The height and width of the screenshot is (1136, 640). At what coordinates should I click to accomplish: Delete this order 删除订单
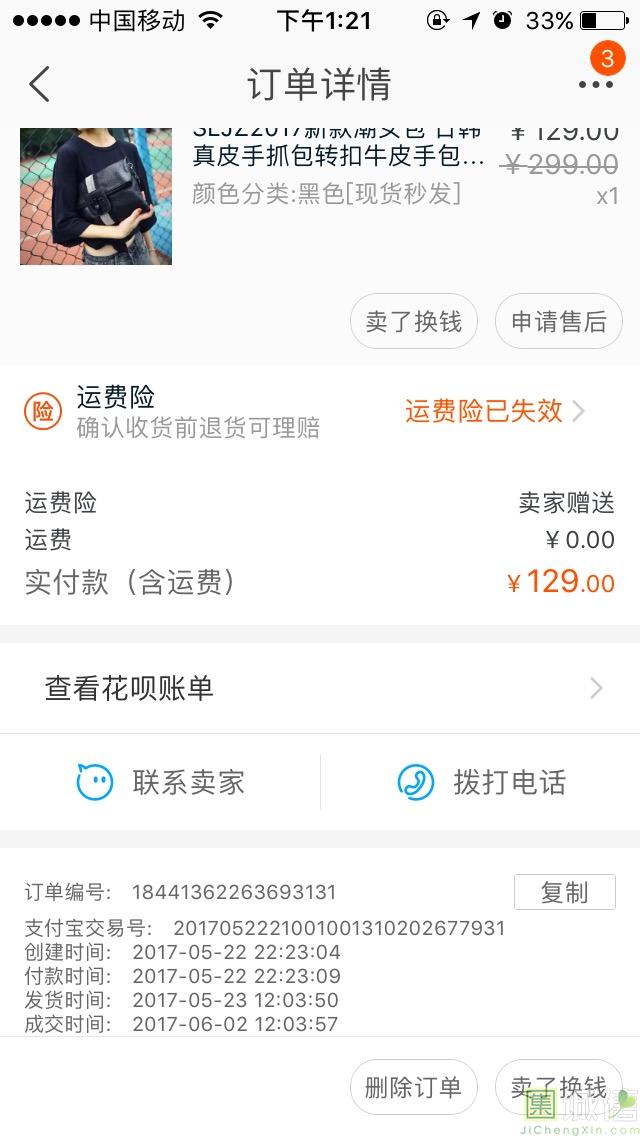point(413,1087)
